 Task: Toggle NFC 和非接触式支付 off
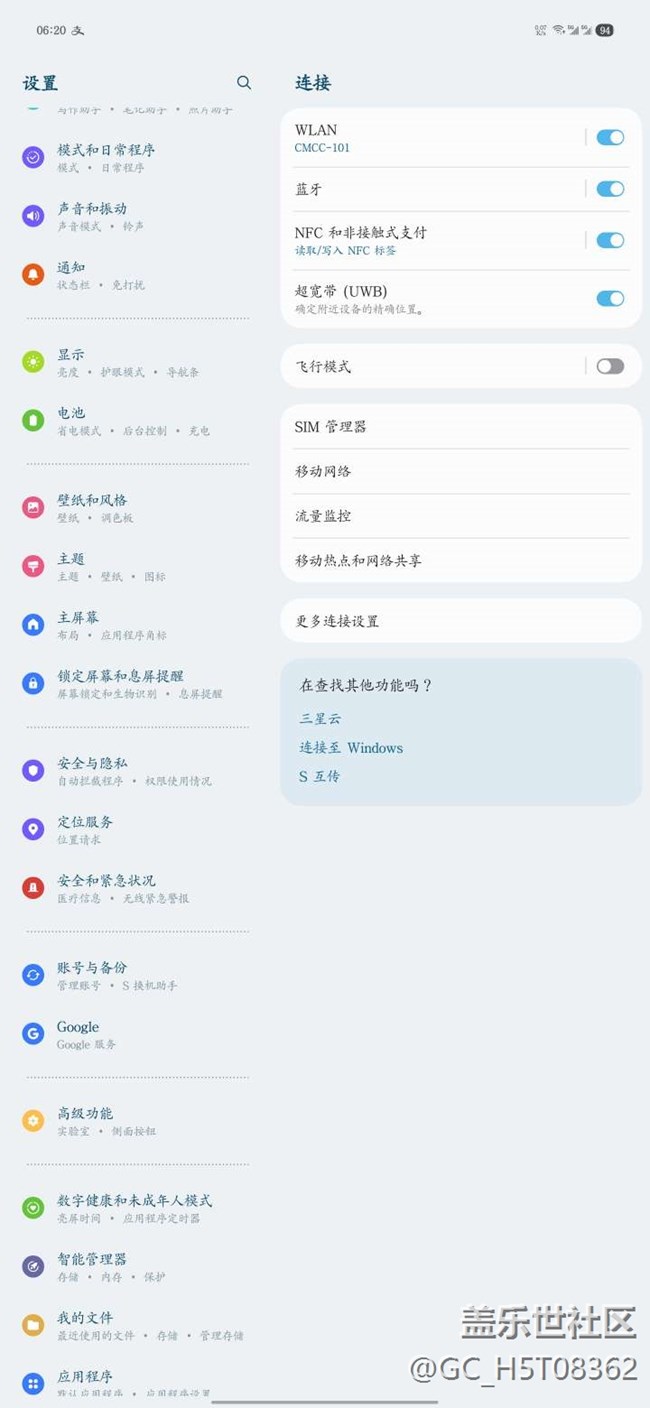[x=610, y=240]
